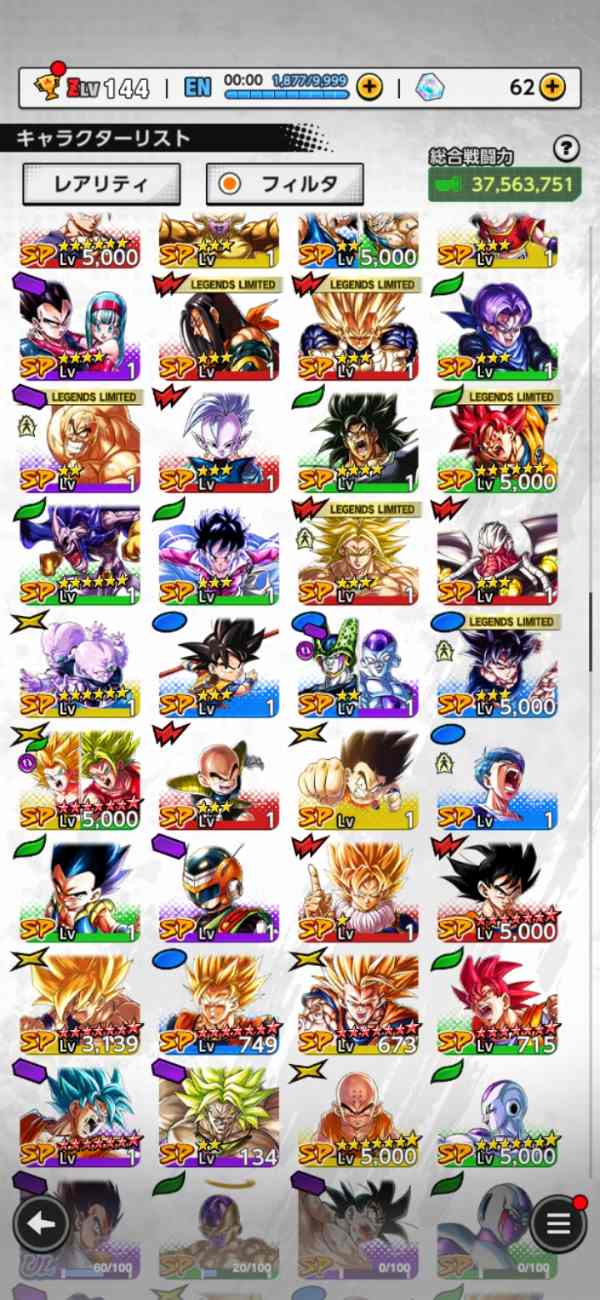600x1300 pixels.
Task: Choose the bald Krillin card with level 5,000
Action: click(358, 1117)
